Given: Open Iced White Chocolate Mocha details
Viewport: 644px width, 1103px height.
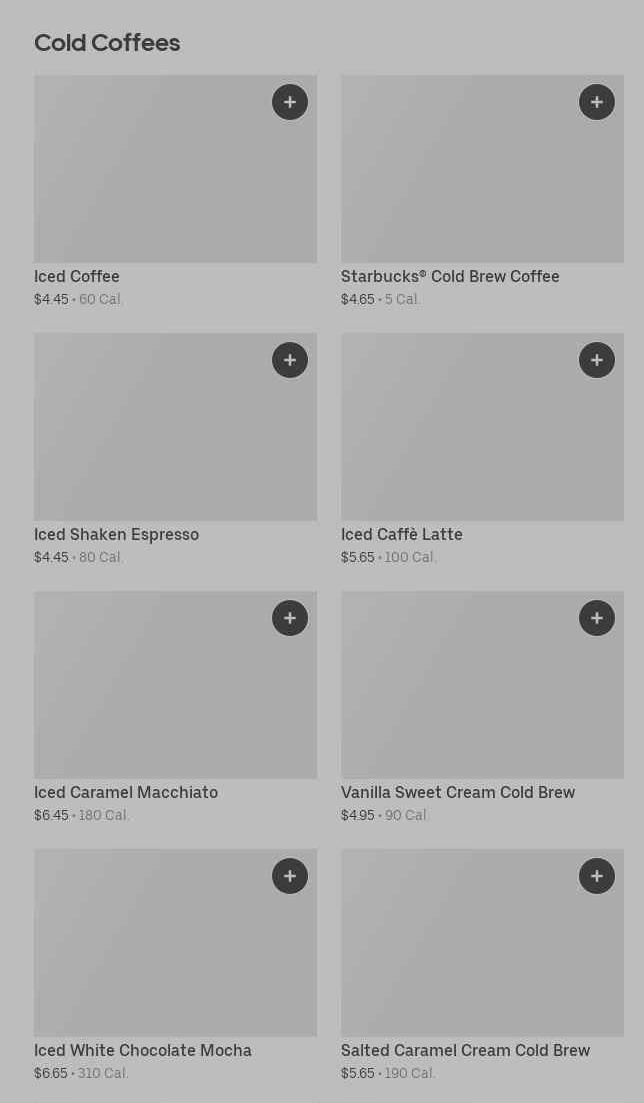Looking at the screenshot, I should click(175, 966).
